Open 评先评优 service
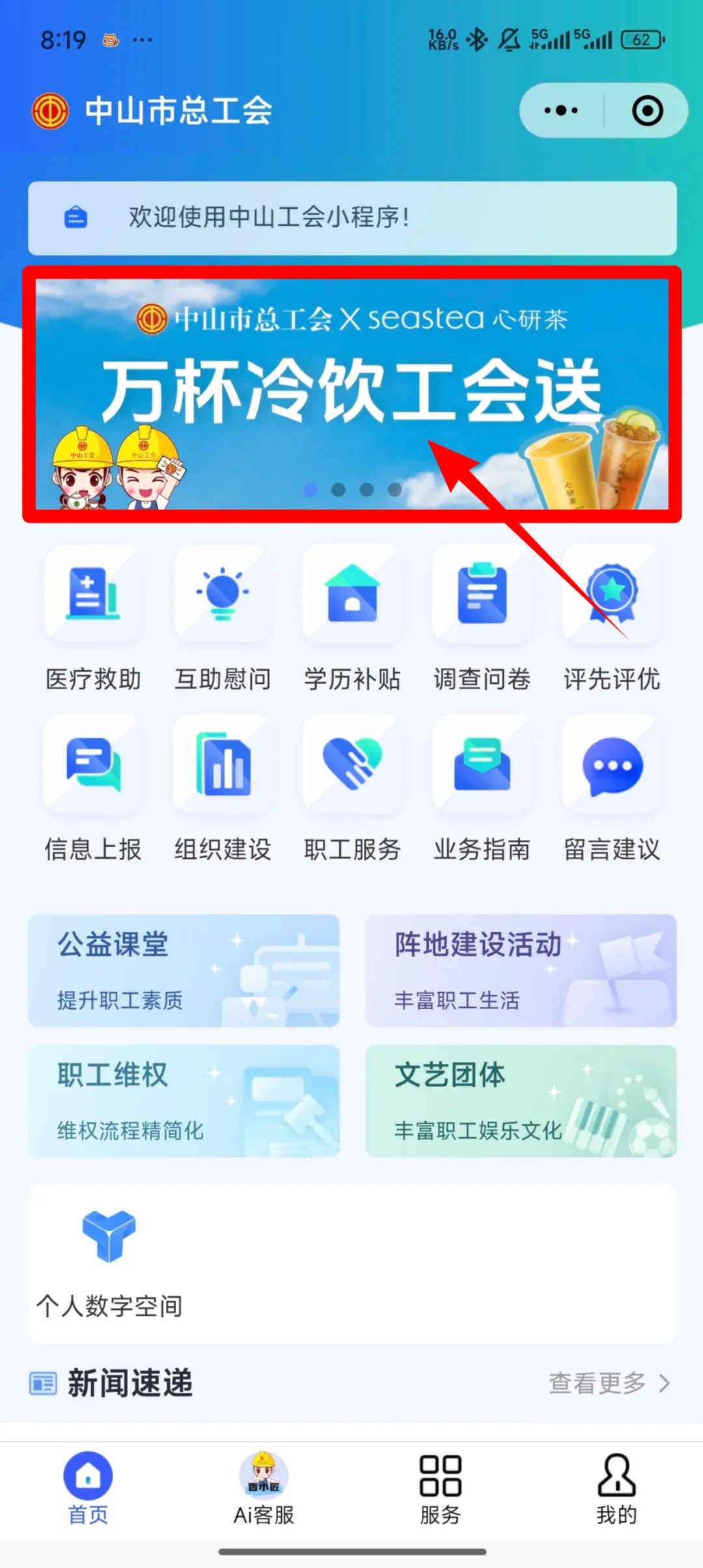Viewport: 703px width, 1568px height. (611, 618)
